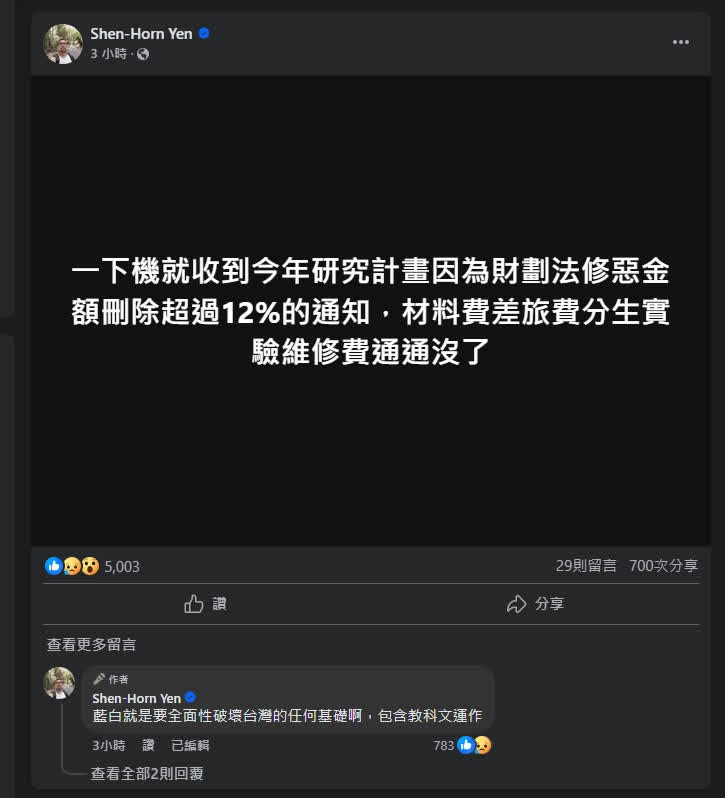Expand 查看全部2則回覆 replies
The height and width of the screenshot is (798, 725).
147,773
